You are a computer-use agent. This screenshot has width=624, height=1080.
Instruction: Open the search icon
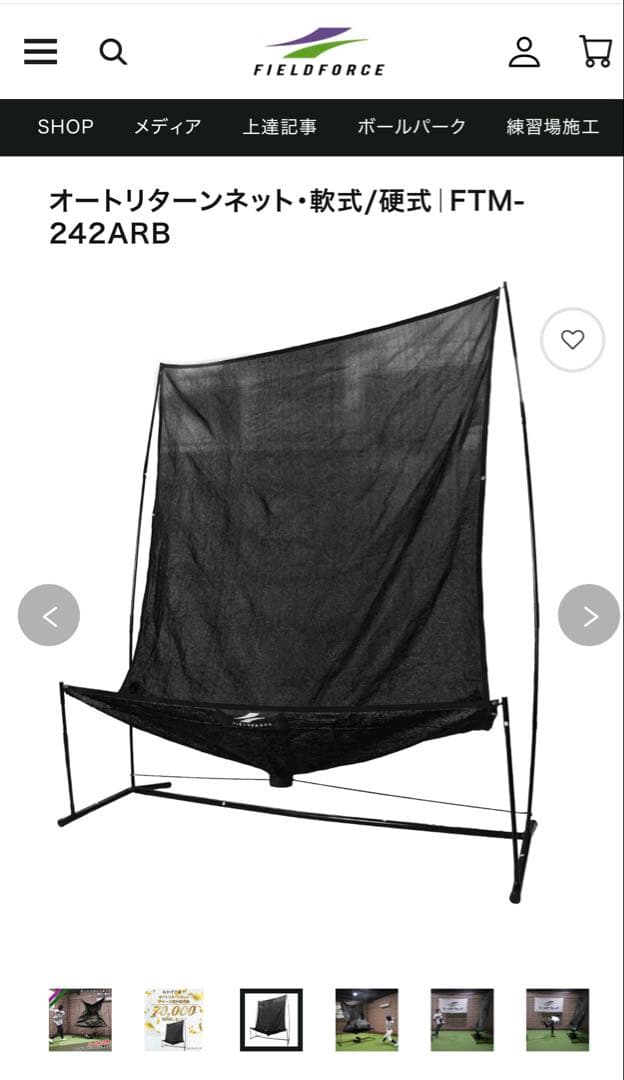(x=113, y=51)
